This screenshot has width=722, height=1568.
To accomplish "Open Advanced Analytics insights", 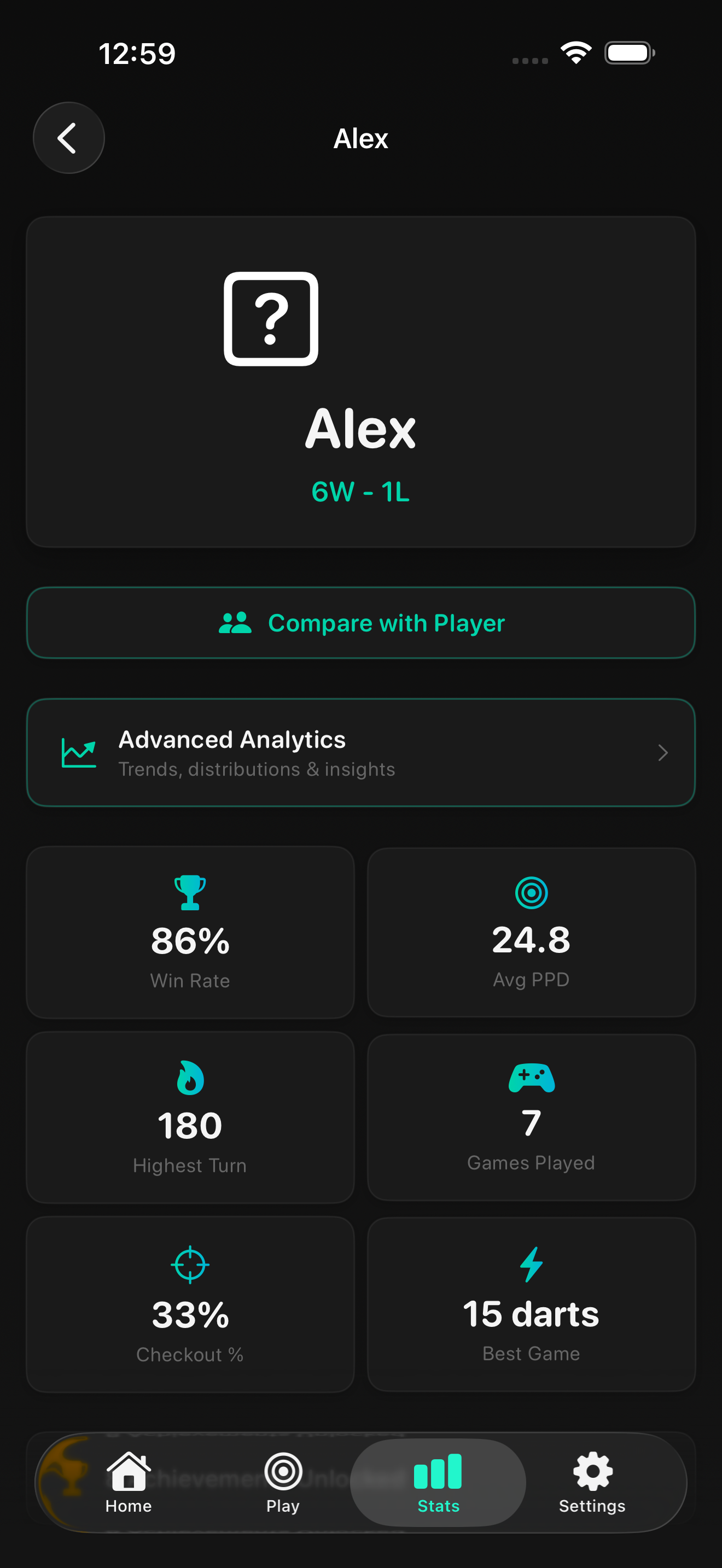I will 360,752.
